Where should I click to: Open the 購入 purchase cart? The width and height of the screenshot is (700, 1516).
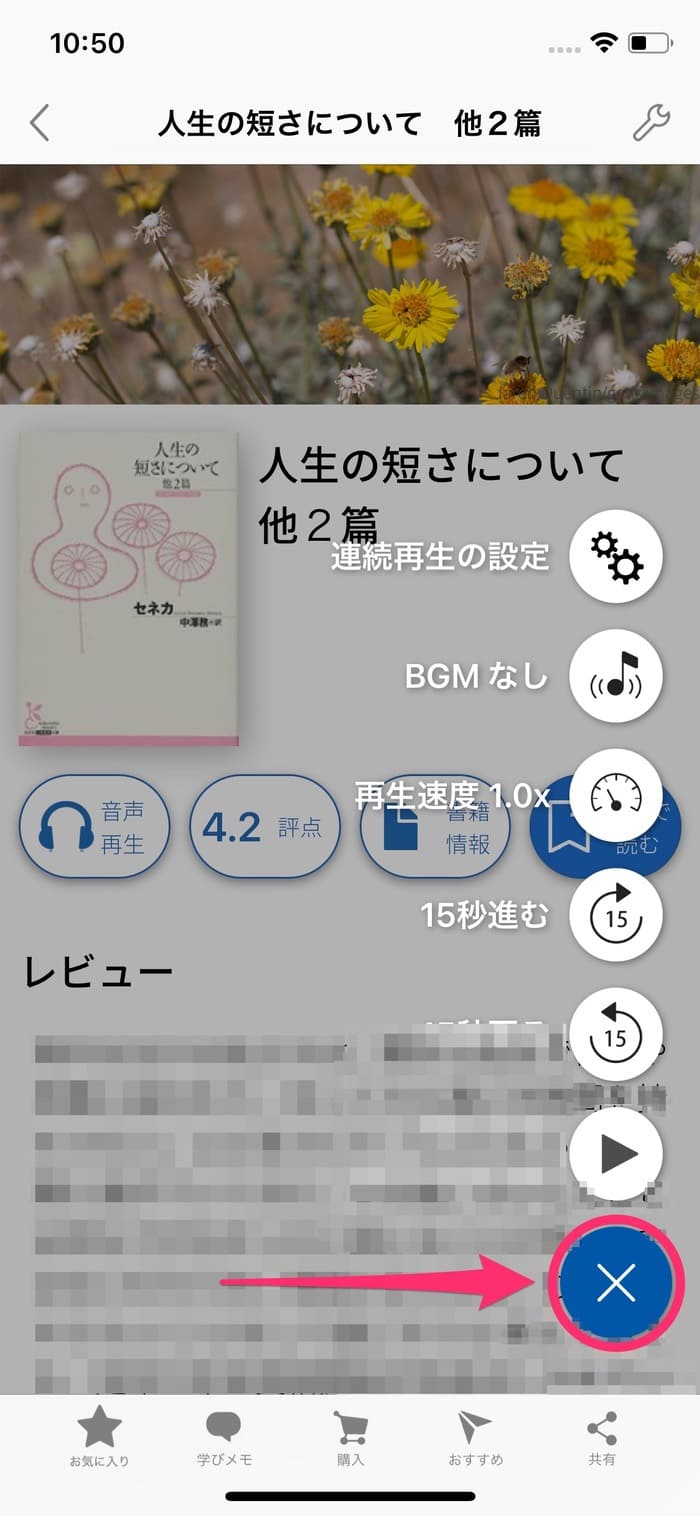click(x=350, y=1436)
